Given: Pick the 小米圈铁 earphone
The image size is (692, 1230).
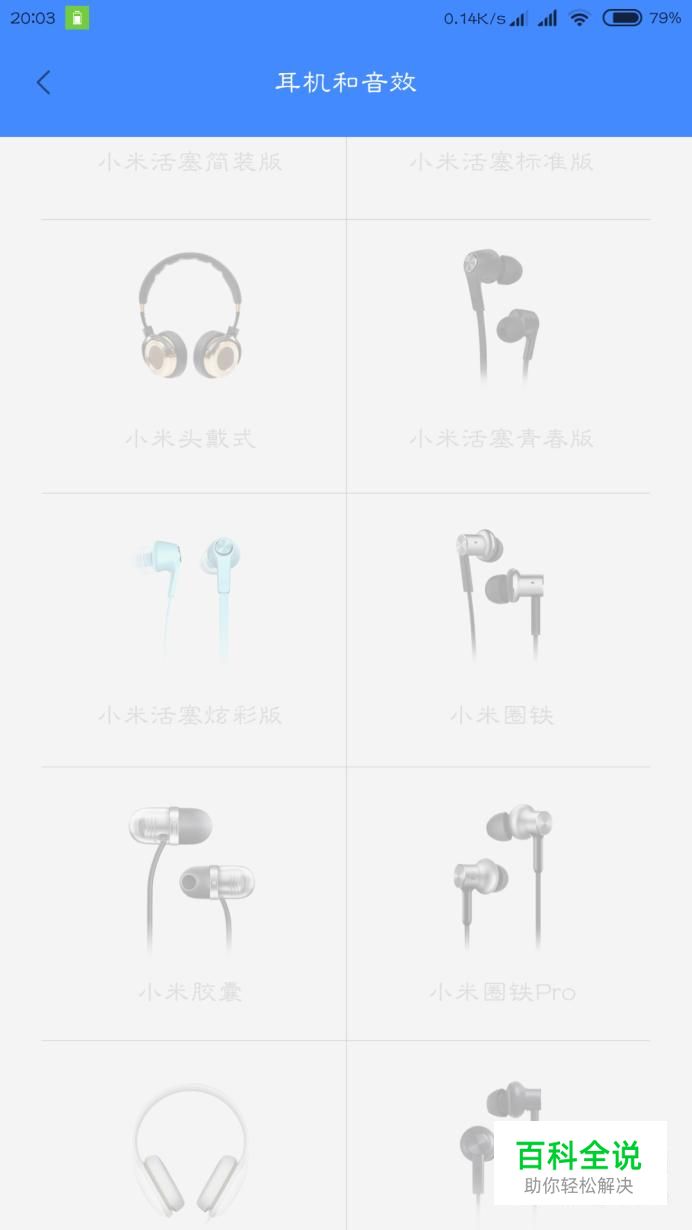Looking at the screenshot, I should coord(498,630).
